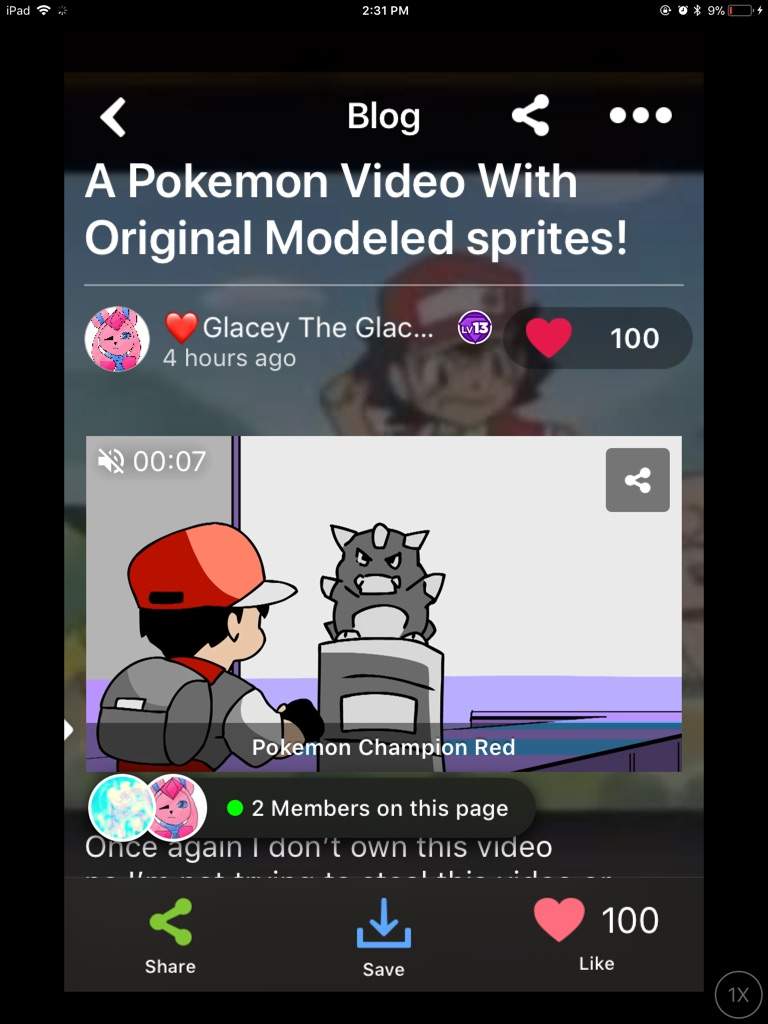
Task: Go back from the Blog page
Action: click(113, 118)
